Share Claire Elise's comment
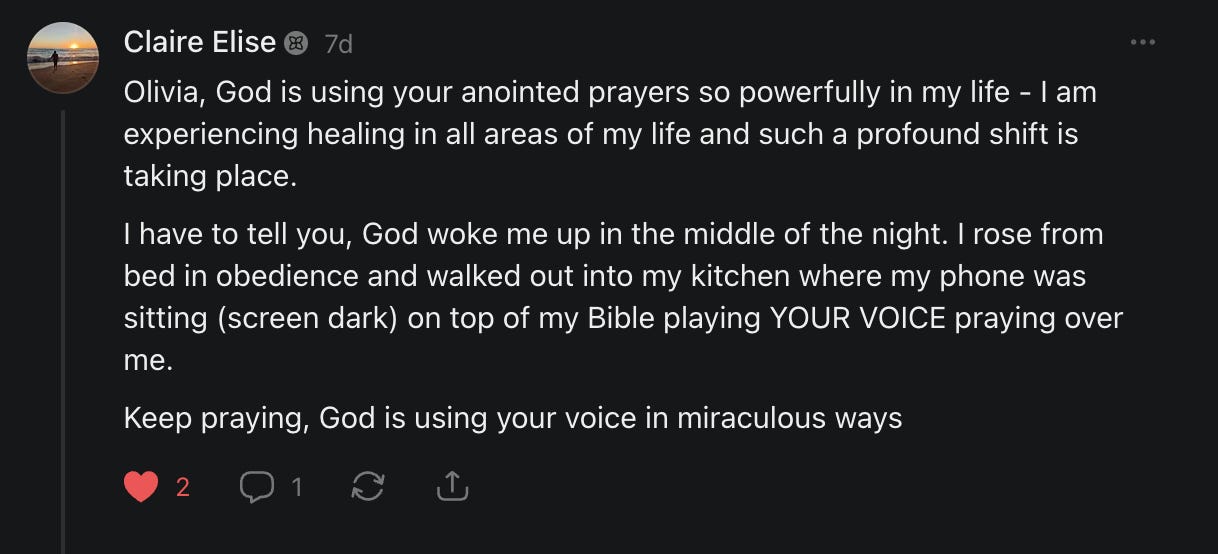Image resolution: width=1218 pixels, height=554 pixels. [453, 487]
